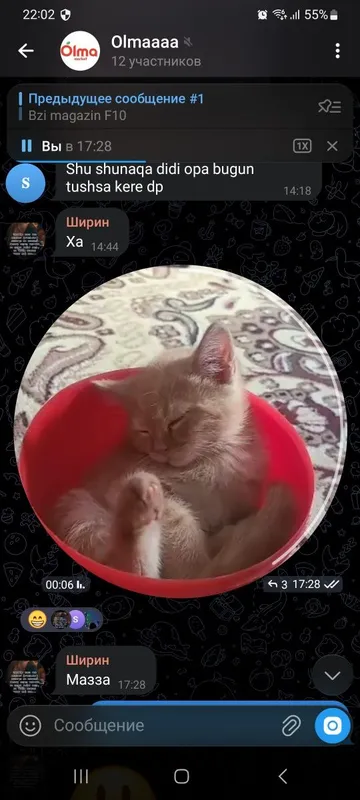Close the video message player bar
The image size is (360, 800).
pos(332,146)
